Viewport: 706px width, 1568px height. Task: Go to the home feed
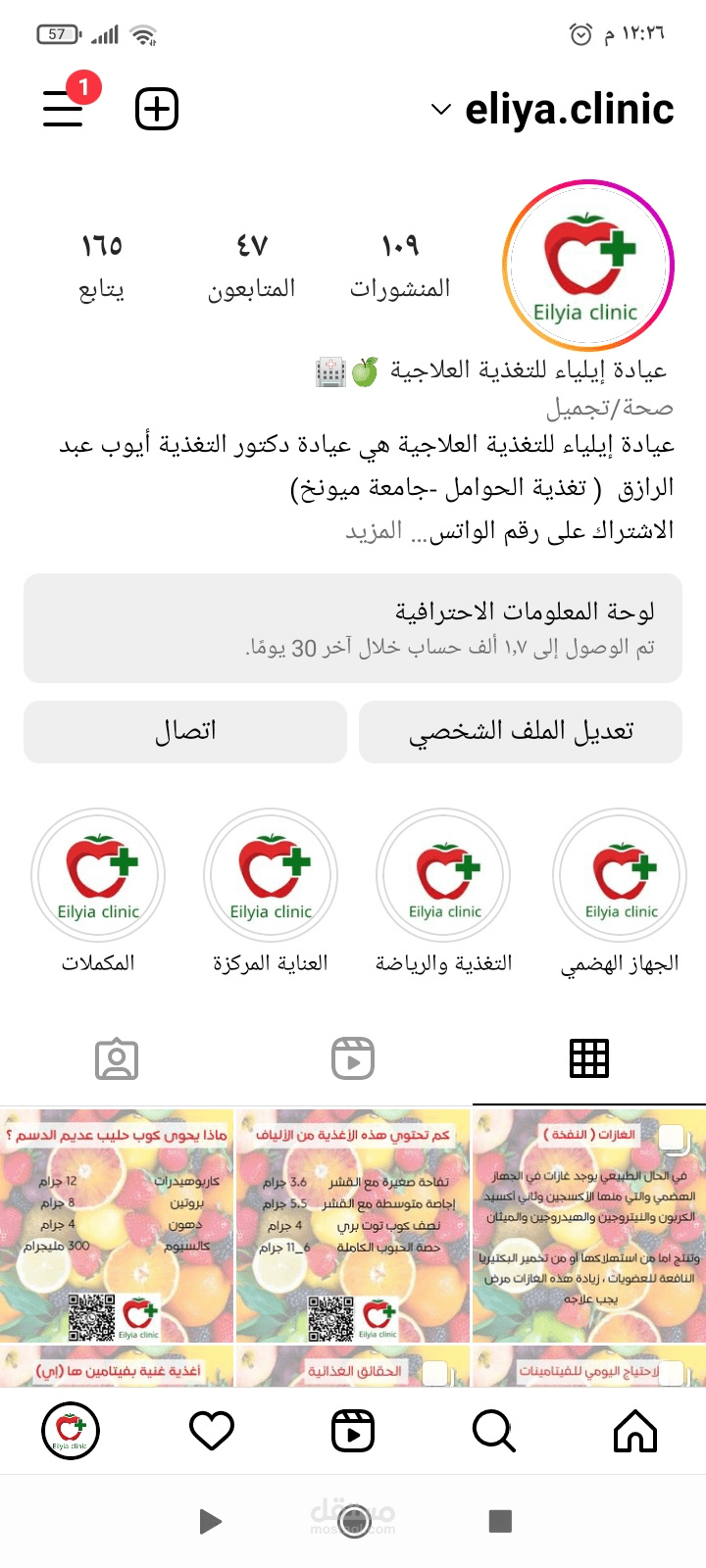pyautogui.click(x=634, y=1432)
